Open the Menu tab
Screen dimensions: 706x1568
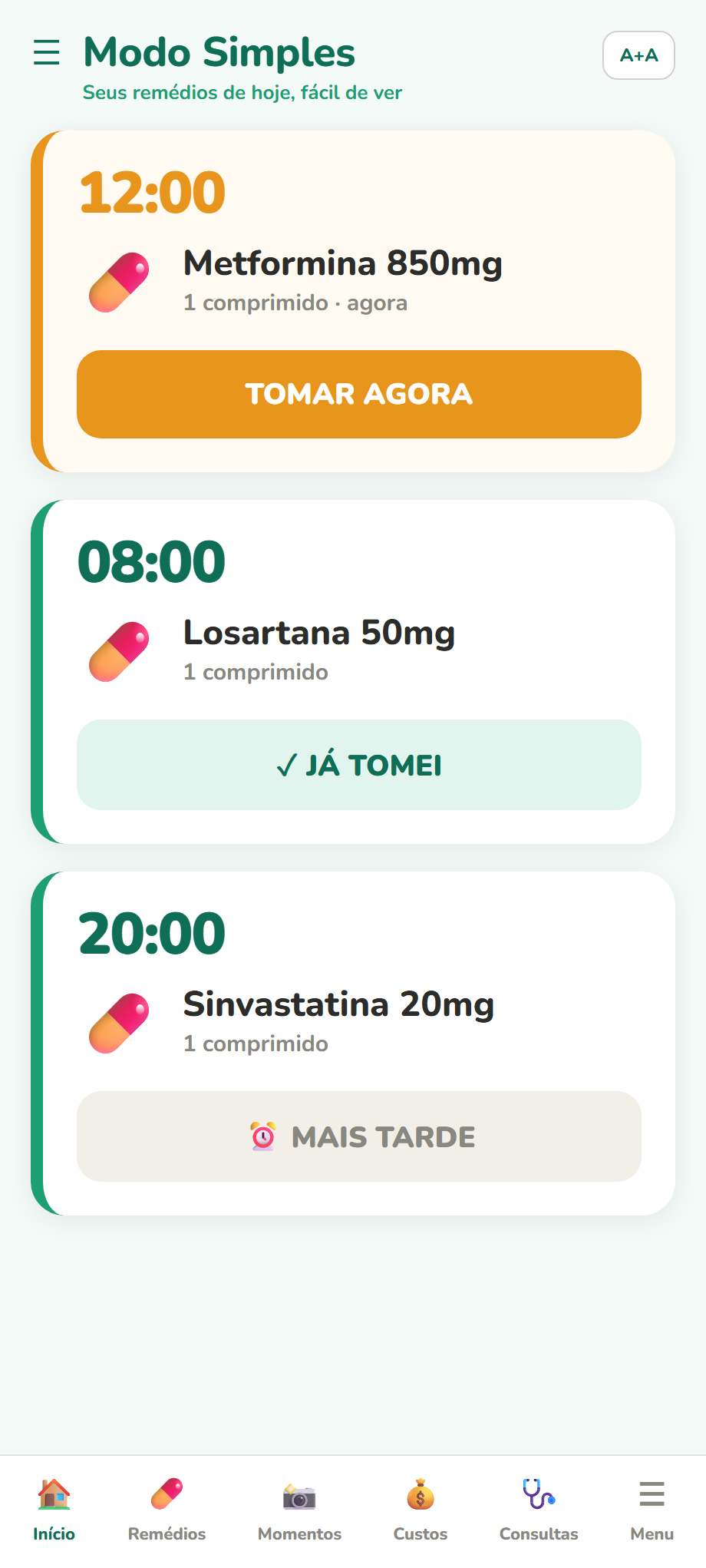coord(652,1510)
